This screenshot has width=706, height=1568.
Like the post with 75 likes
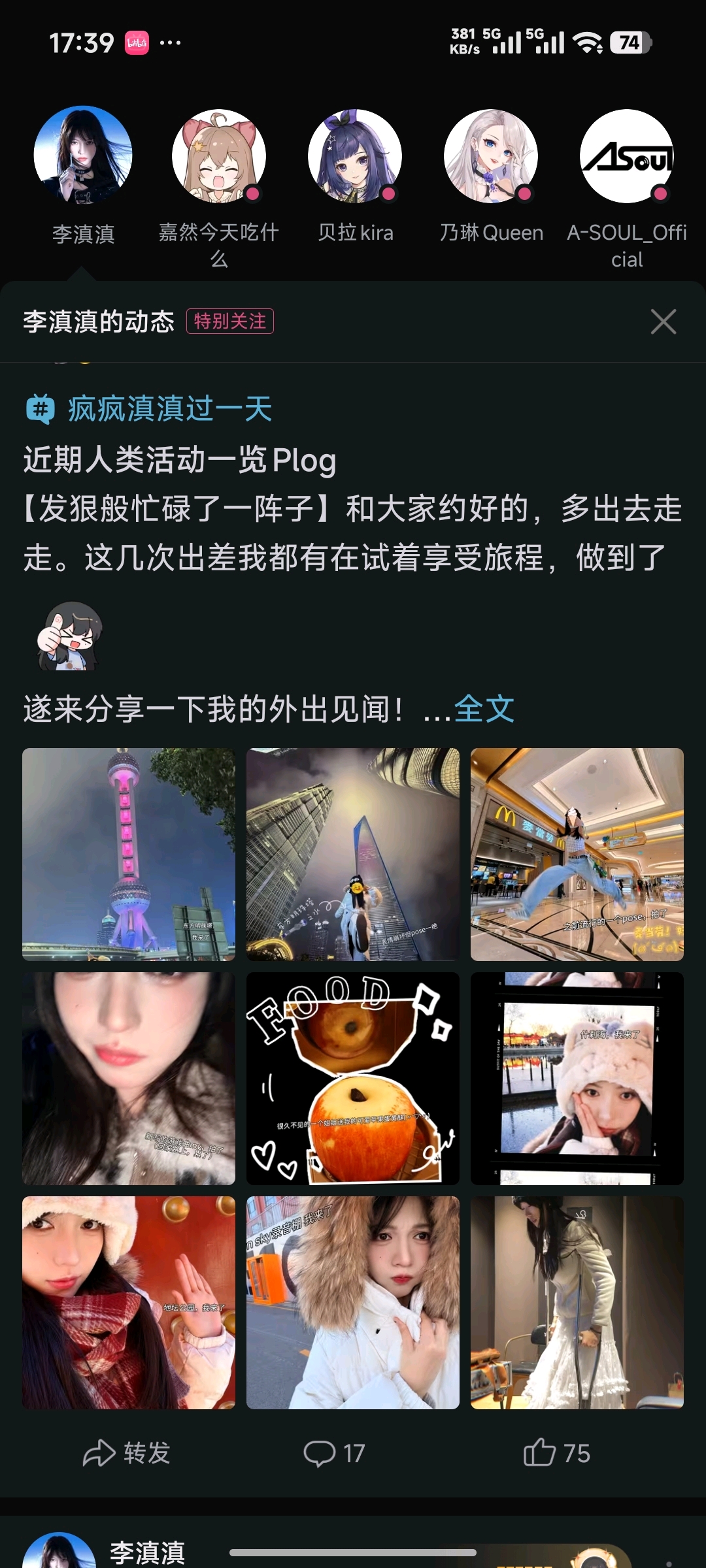pos(556,1453)
